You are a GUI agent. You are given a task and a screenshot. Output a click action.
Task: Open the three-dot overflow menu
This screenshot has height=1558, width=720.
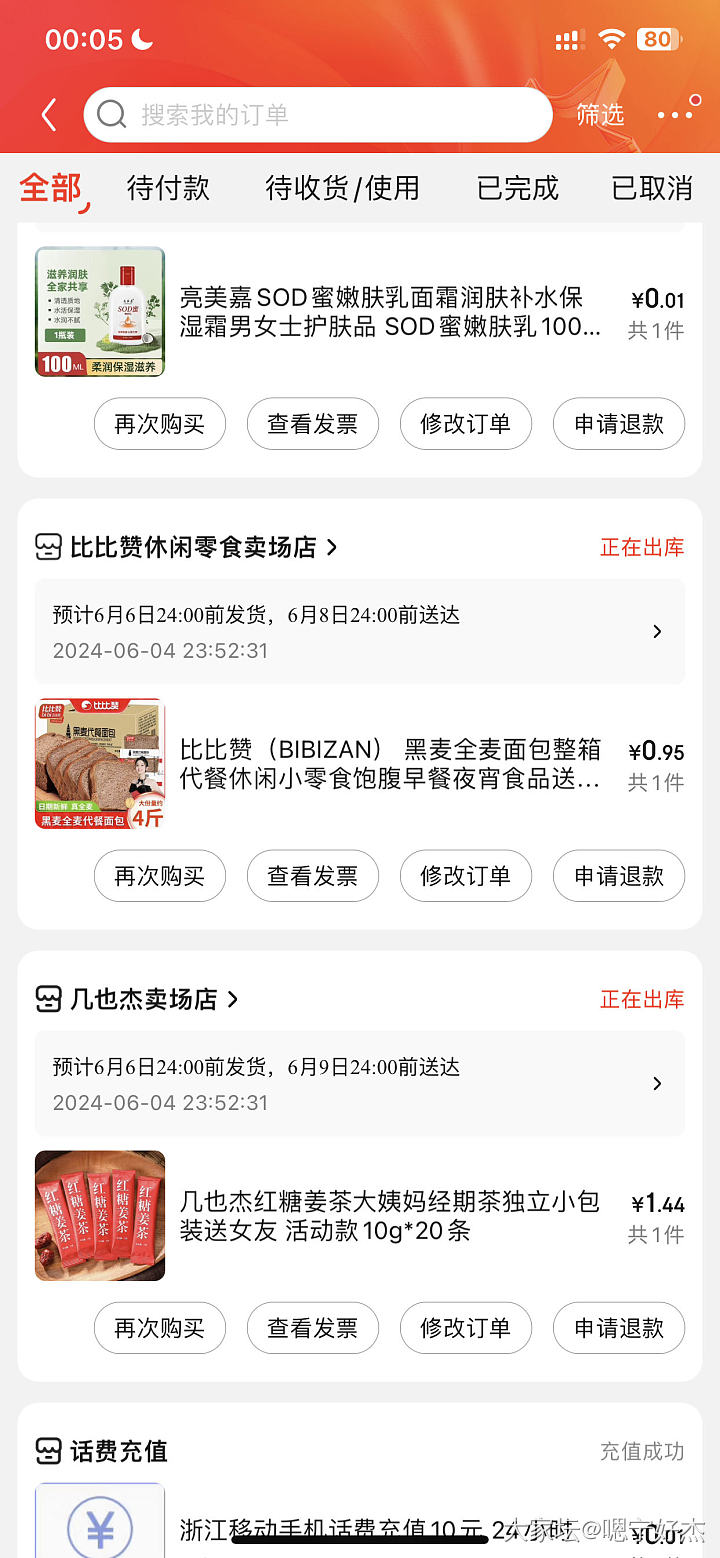(x=675, y=115)
